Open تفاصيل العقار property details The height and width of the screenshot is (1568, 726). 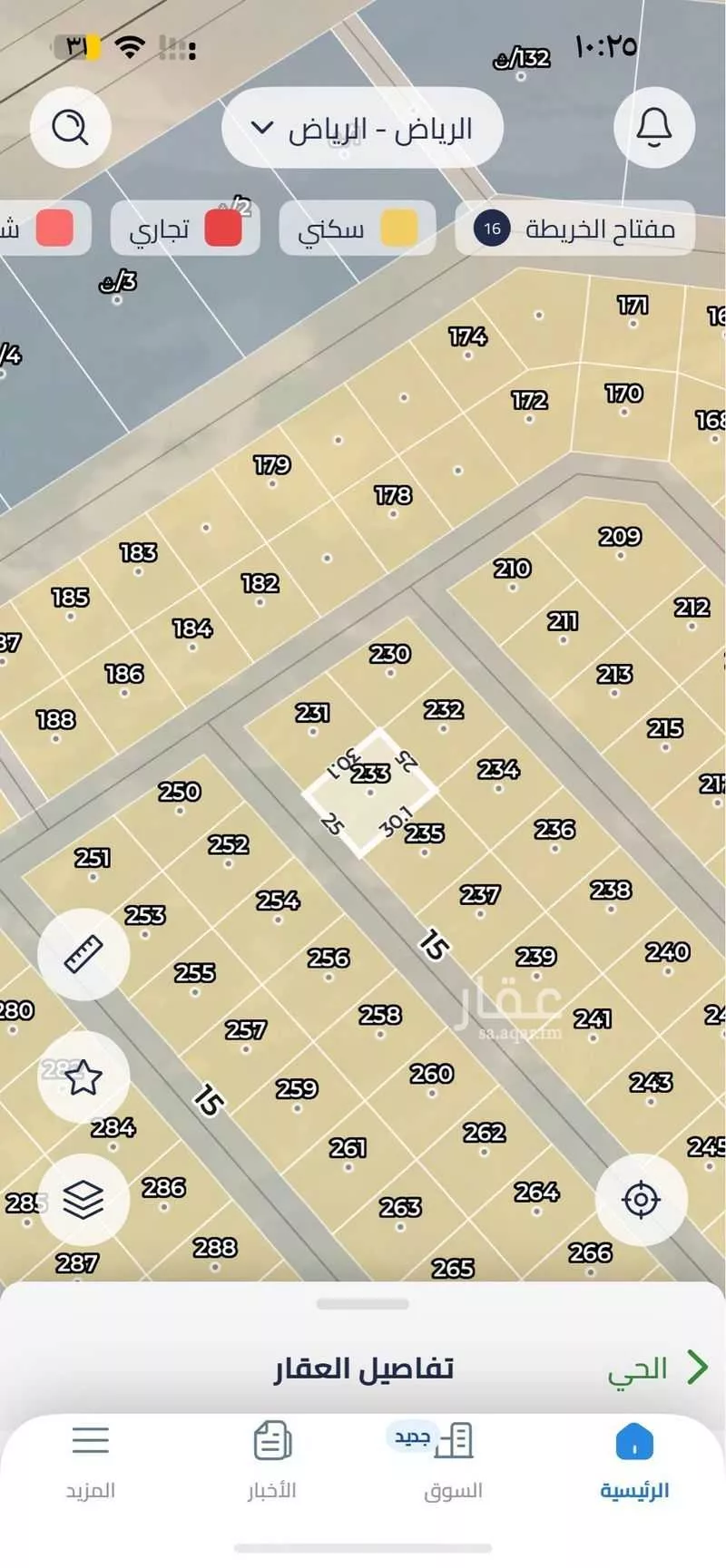point(363,1368)
